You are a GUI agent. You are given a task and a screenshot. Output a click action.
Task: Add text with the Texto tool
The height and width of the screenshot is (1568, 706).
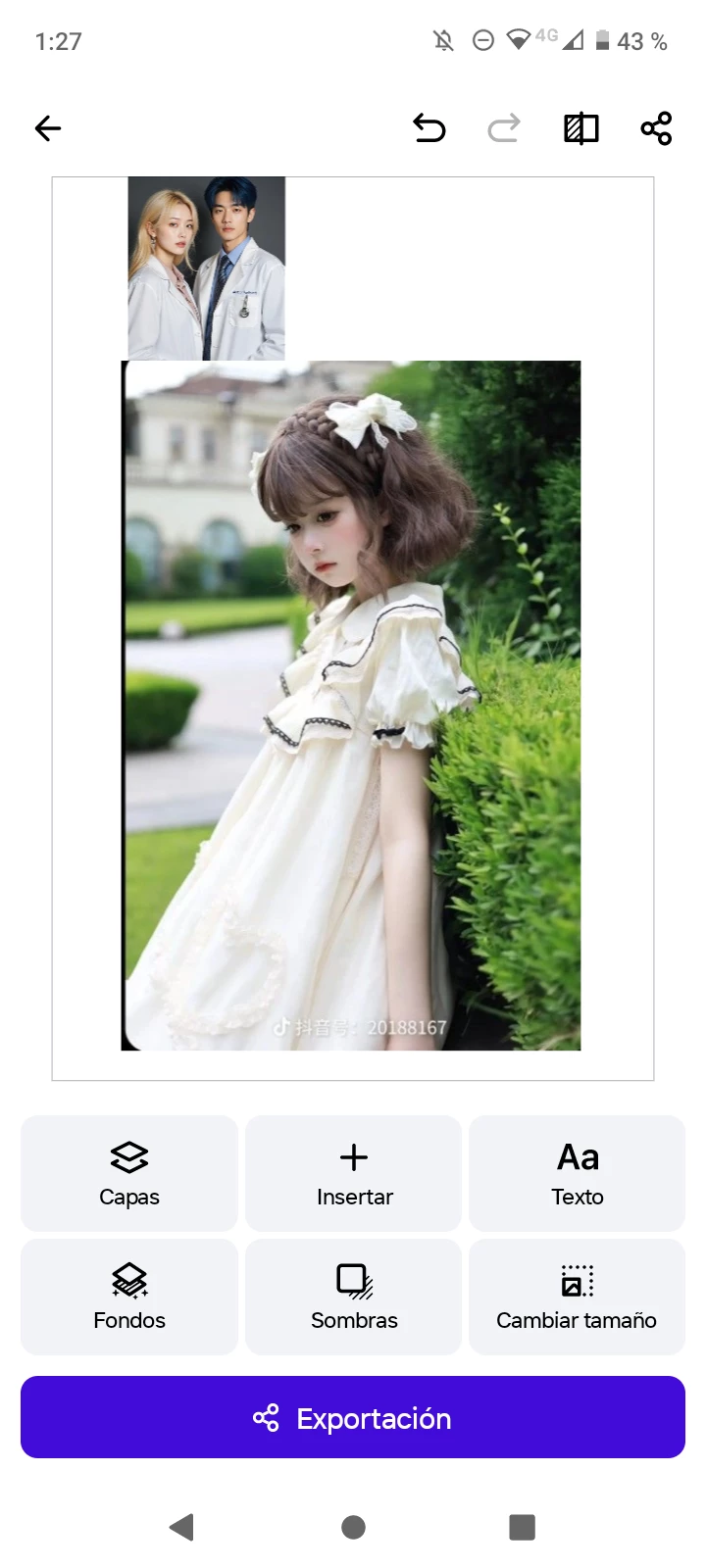(x=578, y=1173)
